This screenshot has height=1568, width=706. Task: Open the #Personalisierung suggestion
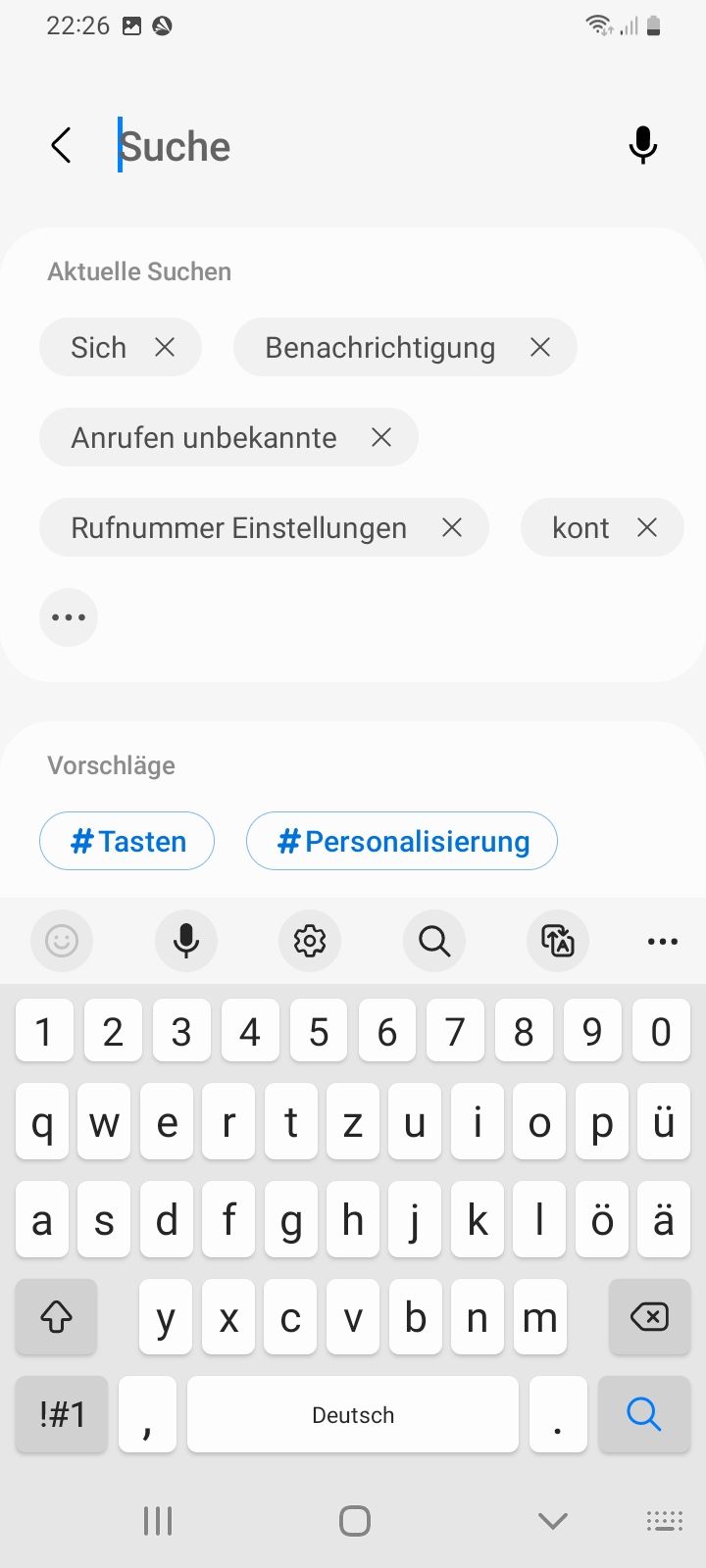pyautogui.click(x=402, y=841)
